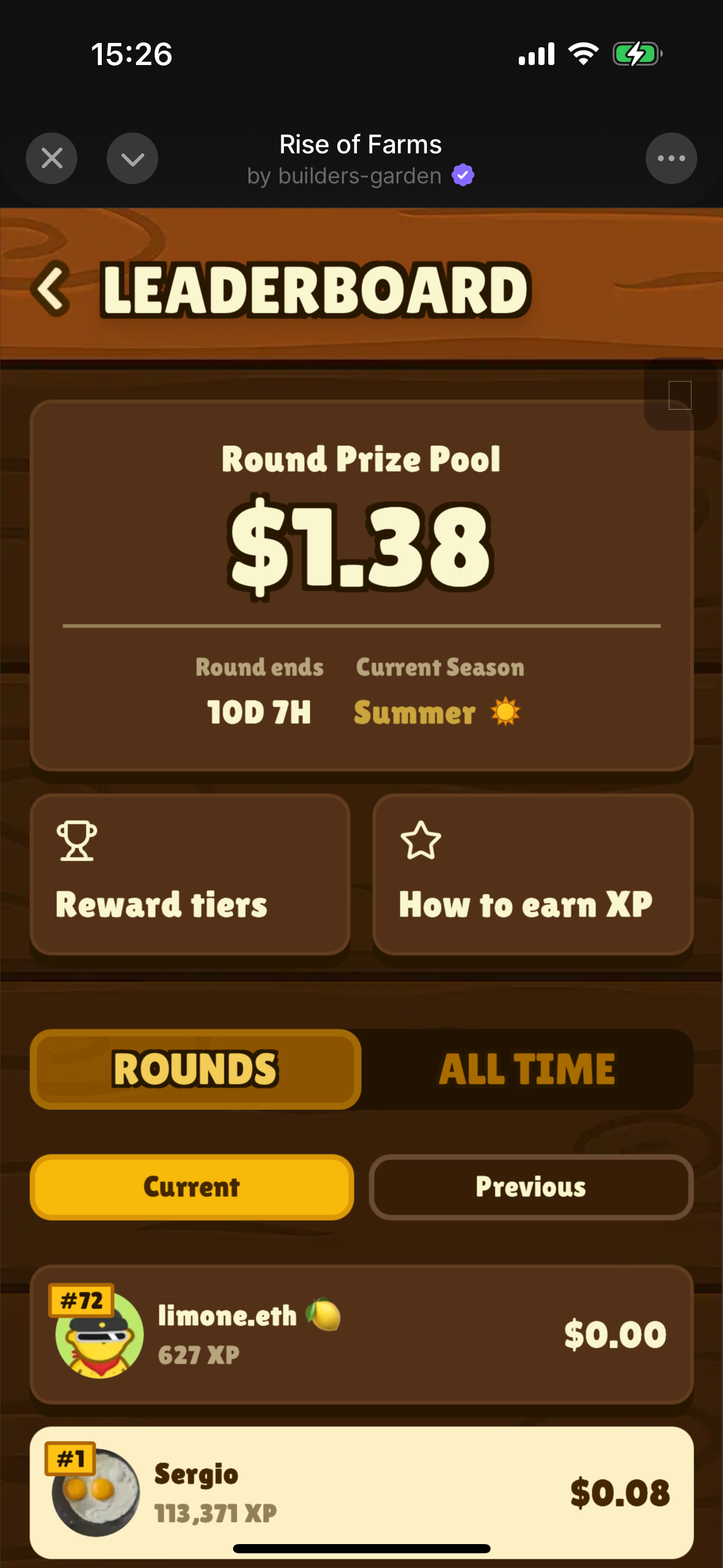Open the three-dot overflow menu
Viewport: 723px width, 1568px height.
coord(671,158)
